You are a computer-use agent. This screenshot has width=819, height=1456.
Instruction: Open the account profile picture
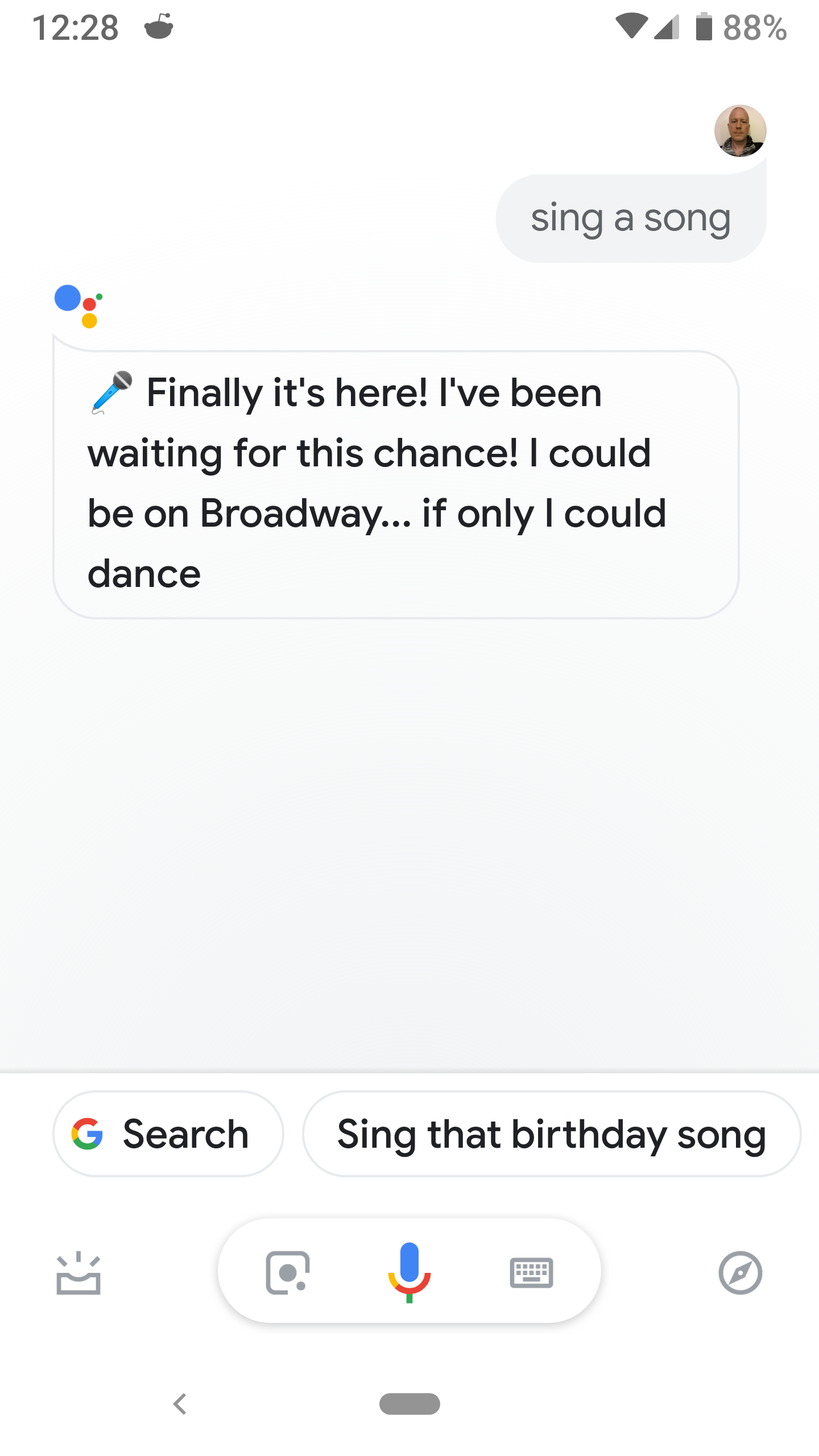point(740,131)
